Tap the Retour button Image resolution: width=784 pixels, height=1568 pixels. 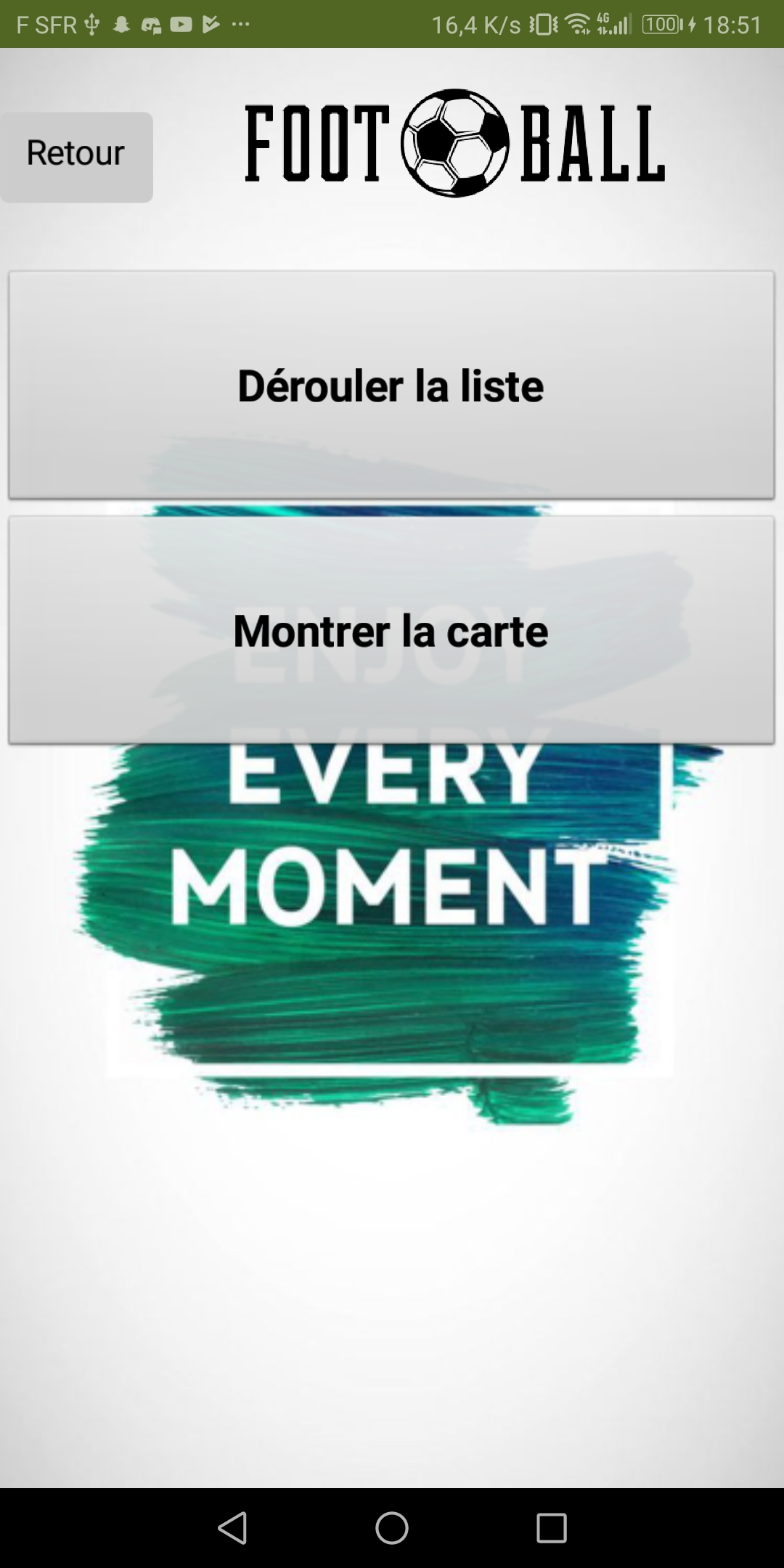point(76,156)
